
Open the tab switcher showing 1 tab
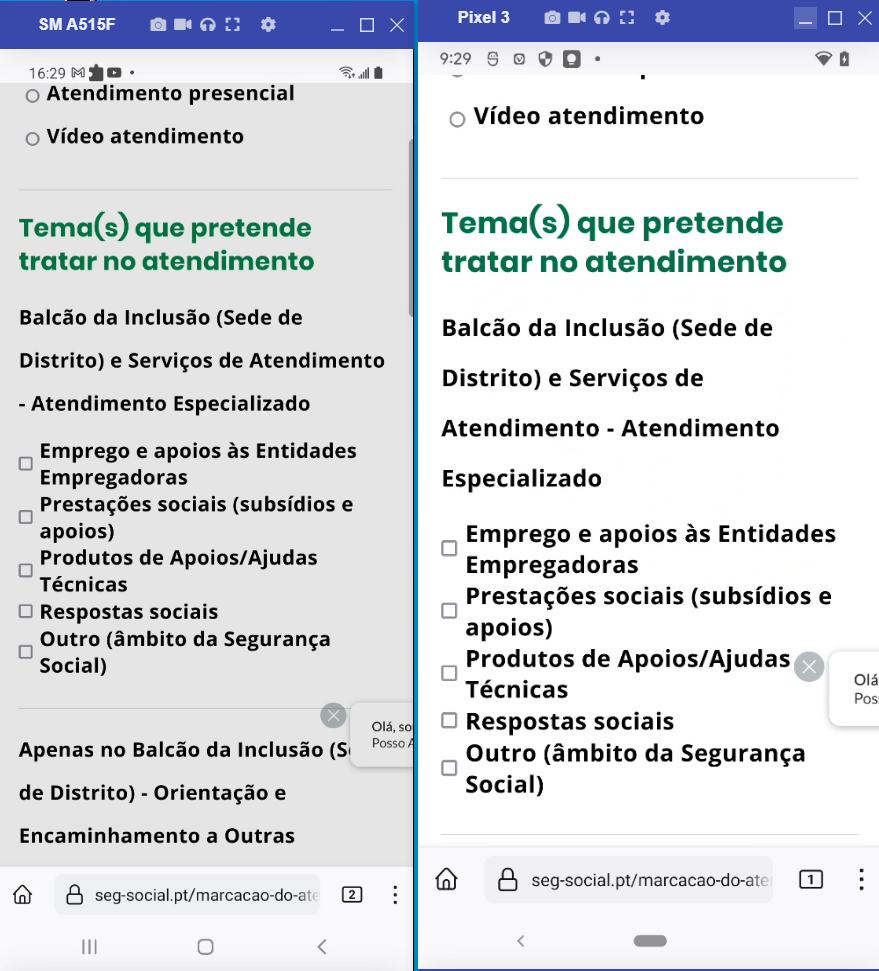[x=811, y=879]
